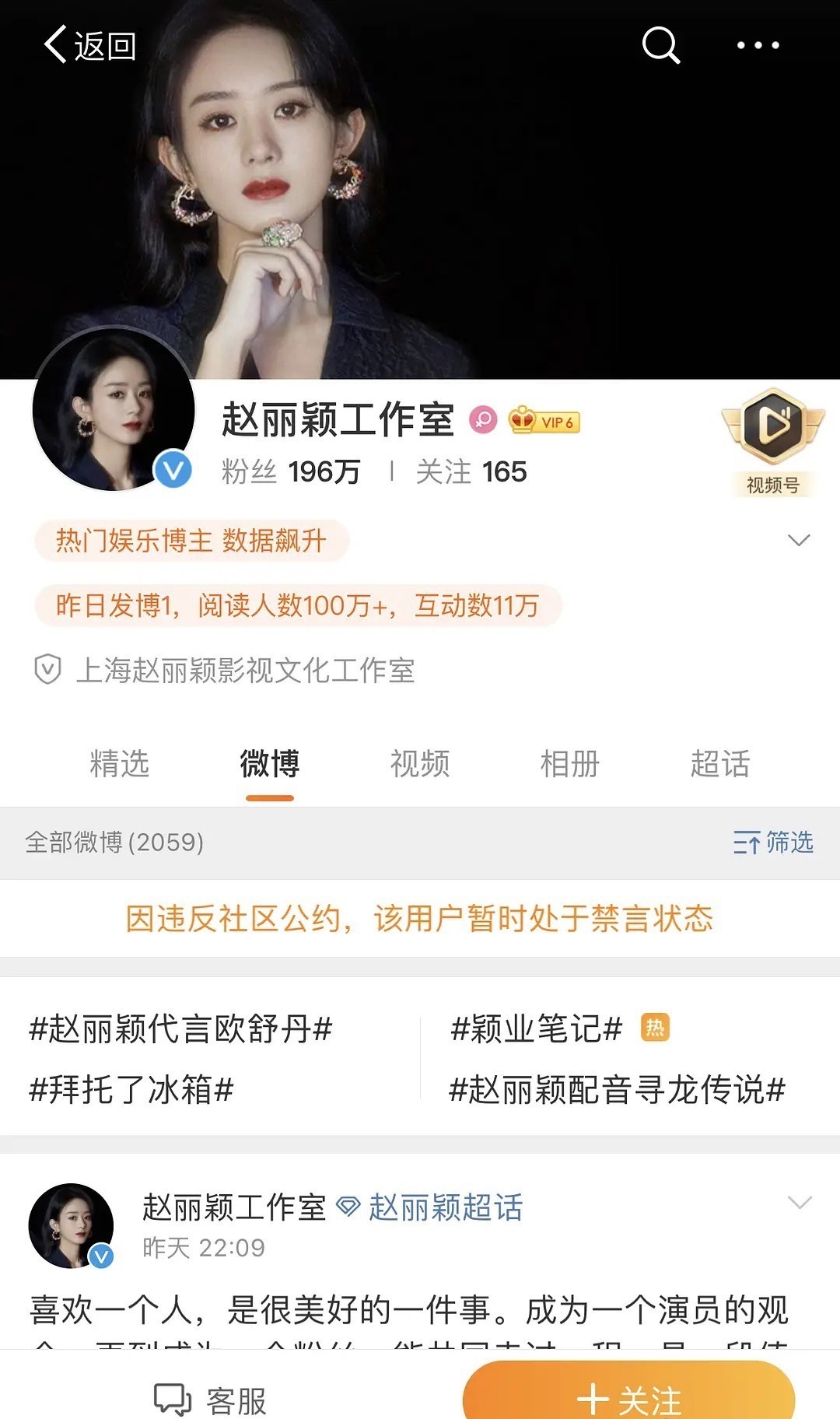Switch to the 视频 tab
Image resolution: width=840 pixels, height=1419 pixels.
(420, 764)
